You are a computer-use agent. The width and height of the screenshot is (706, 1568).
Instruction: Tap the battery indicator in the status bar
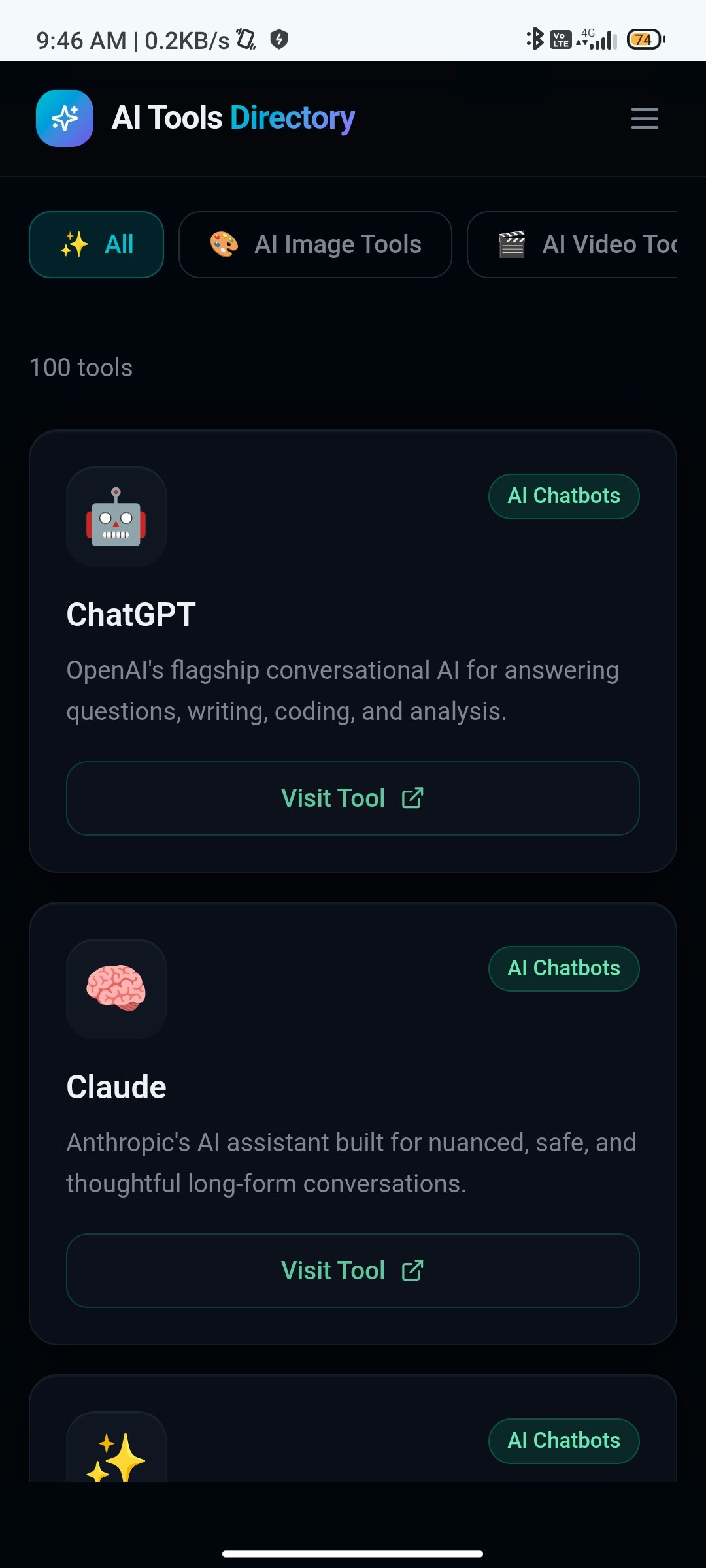(644, 41)
